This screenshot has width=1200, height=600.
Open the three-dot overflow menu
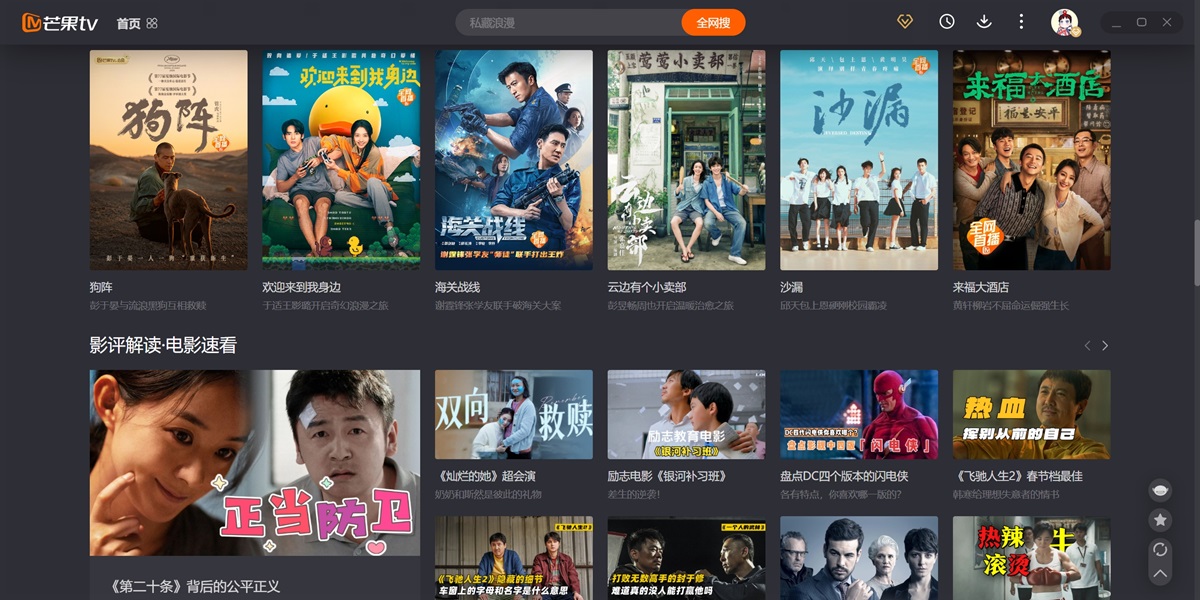(1021, 22)
